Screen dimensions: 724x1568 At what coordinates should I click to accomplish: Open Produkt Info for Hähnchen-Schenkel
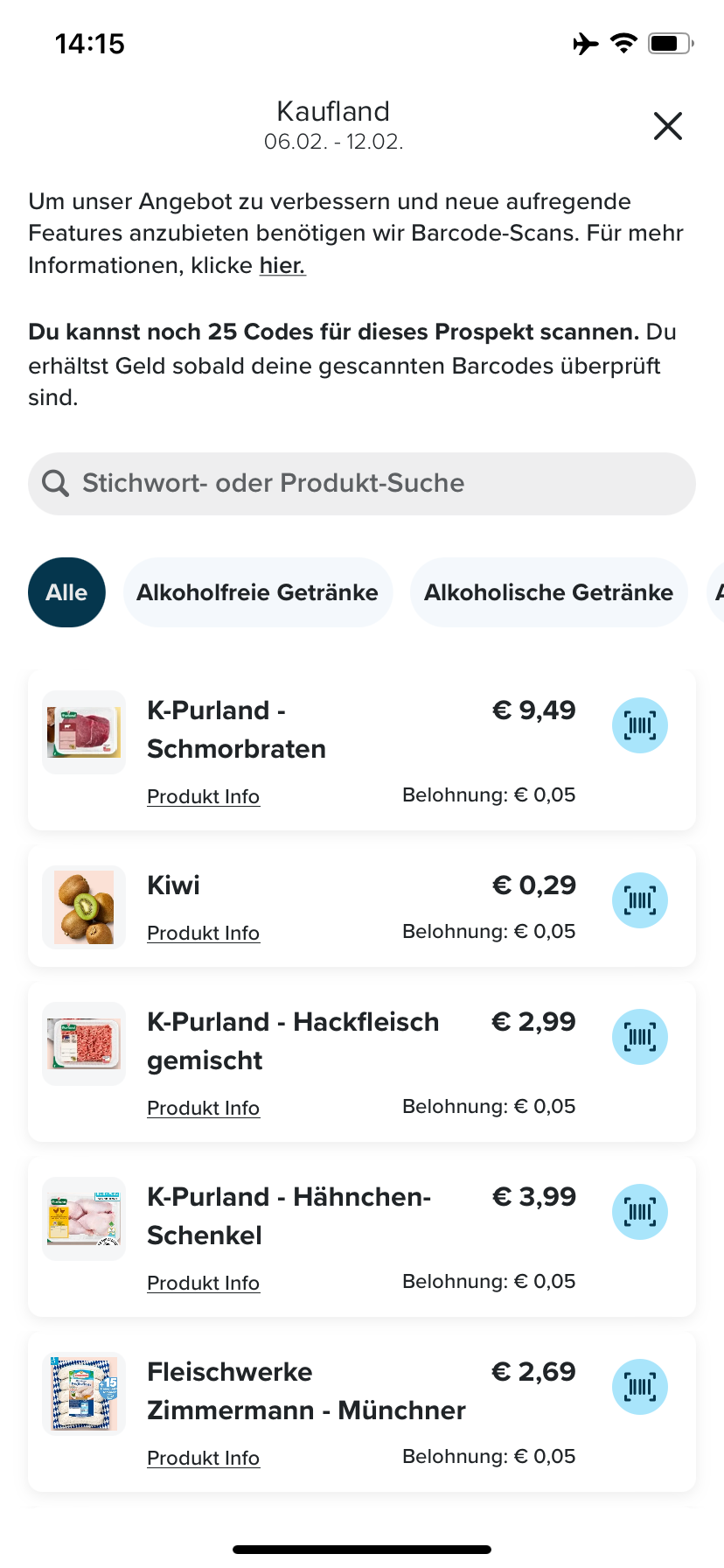[x=203, y=1283]
